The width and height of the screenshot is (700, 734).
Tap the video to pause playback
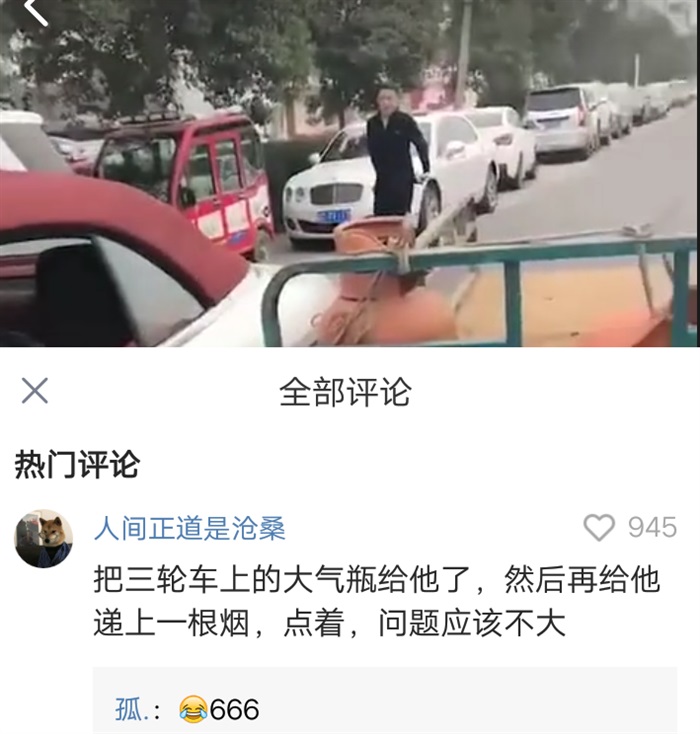point(350,180)
